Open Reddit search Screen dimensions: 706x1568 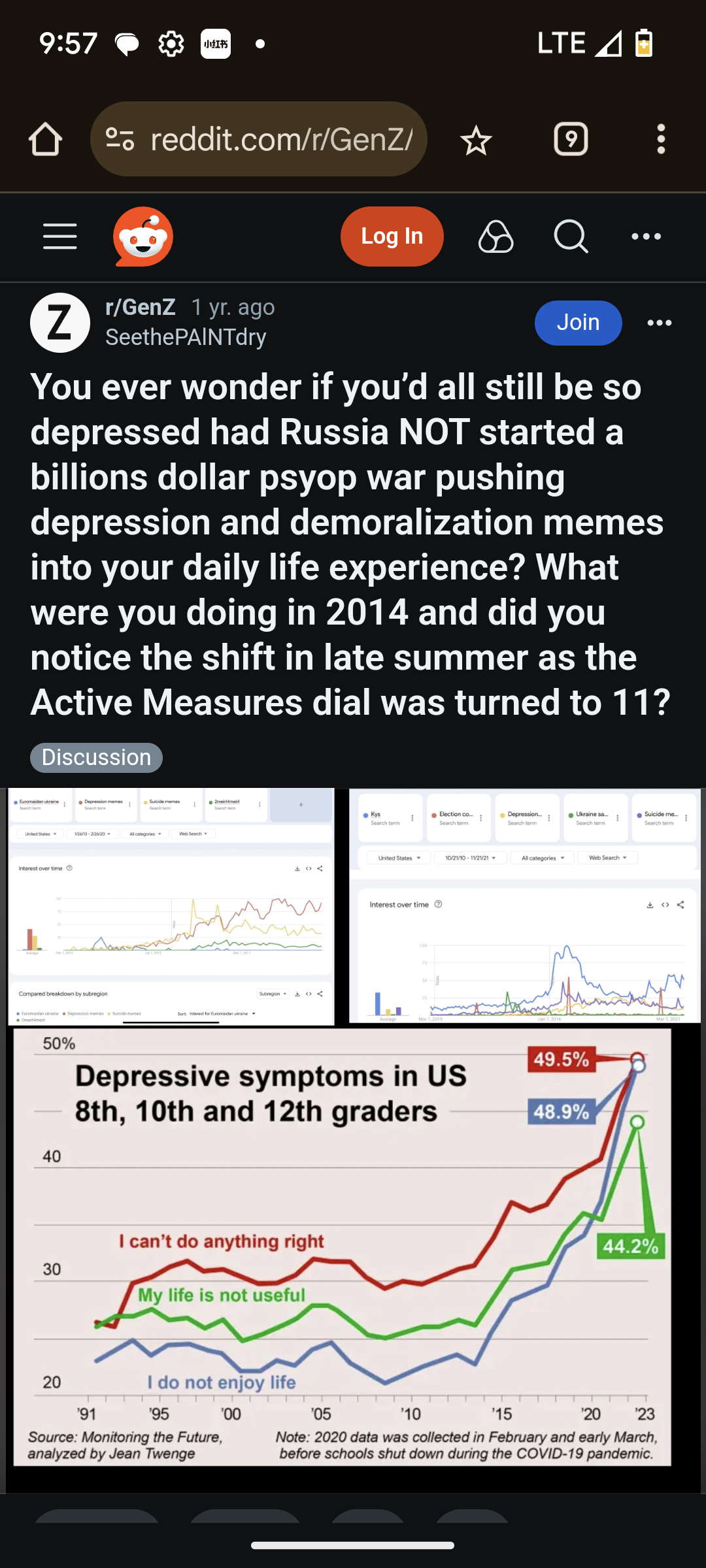click(571, 237)
